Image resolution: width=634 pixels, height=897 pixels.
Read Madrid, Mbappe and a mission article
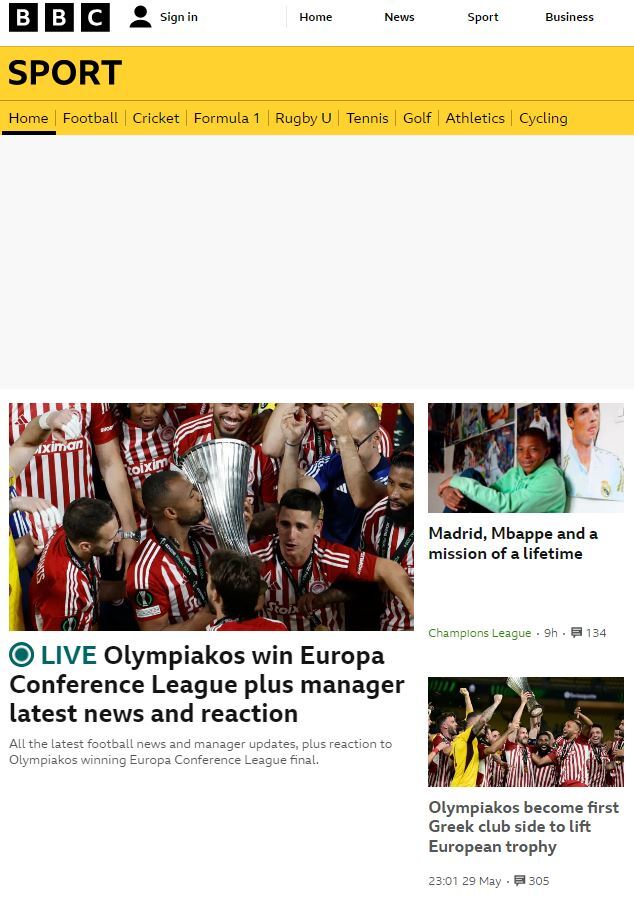coord(513,543)
